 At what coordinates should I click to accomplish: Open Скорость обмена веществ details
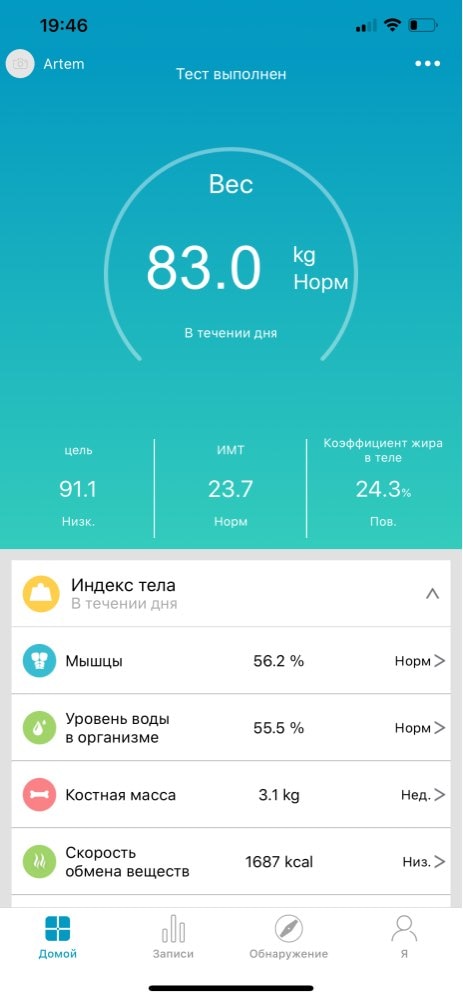231,862
